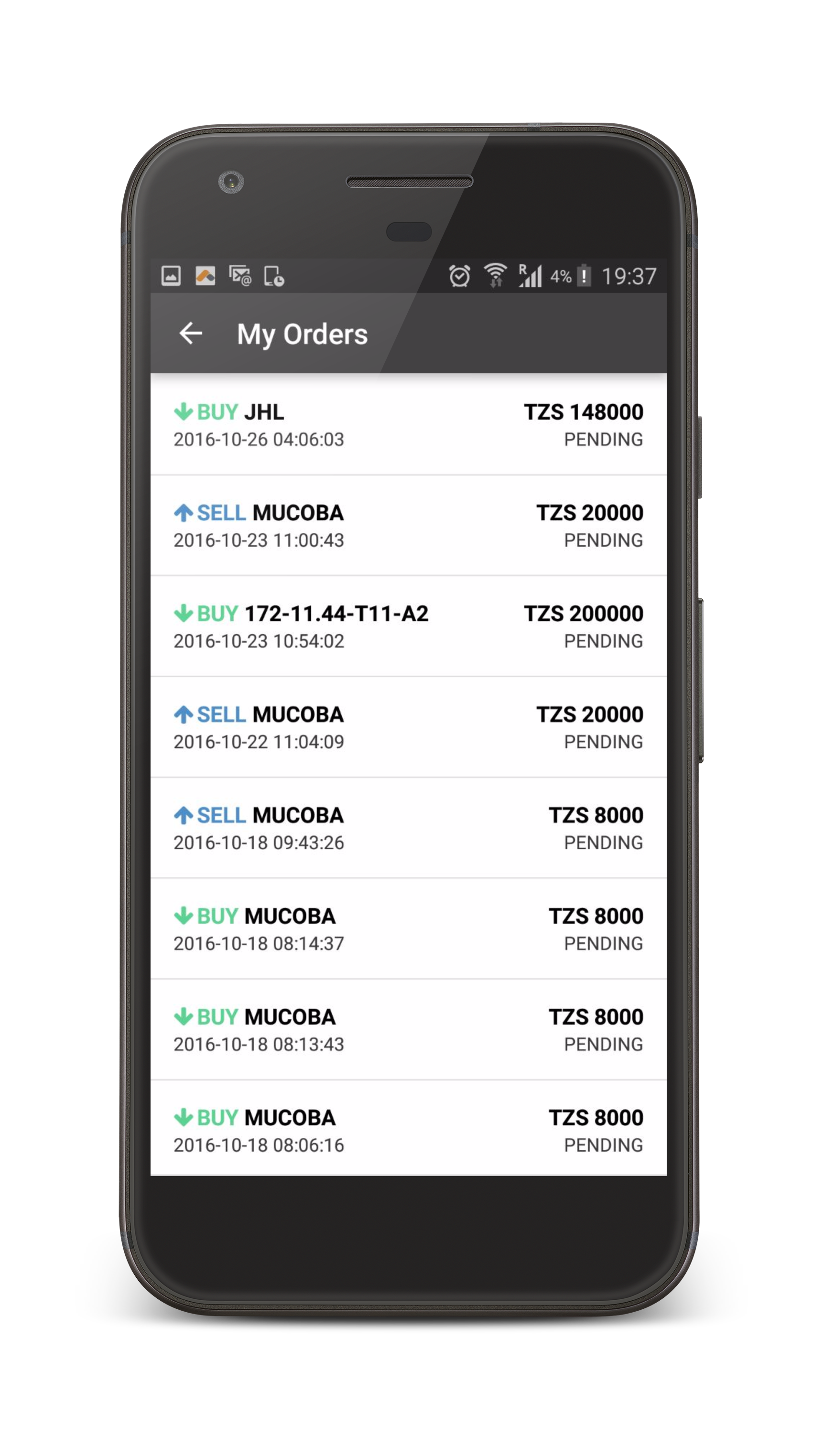Image resolution: width=823 pixels, height=1456 pixels.
Task: Open the BUY JHL order for TZS 148000
Action: [408, 424]
